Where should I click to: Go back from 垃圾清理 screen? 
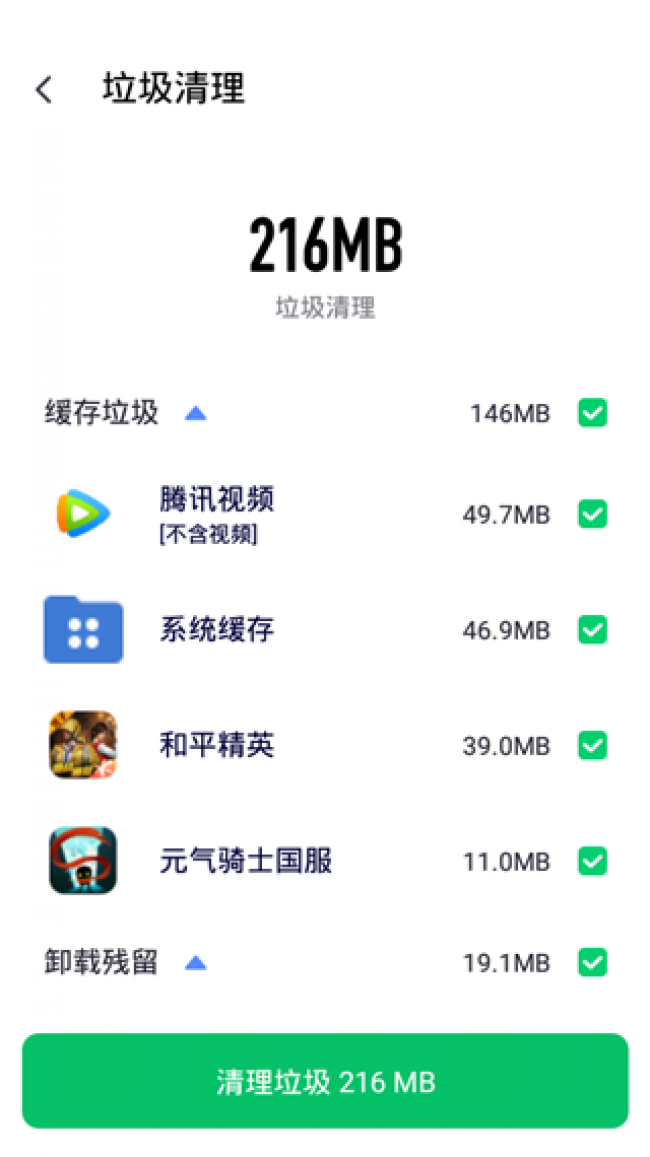click(44, 90)
